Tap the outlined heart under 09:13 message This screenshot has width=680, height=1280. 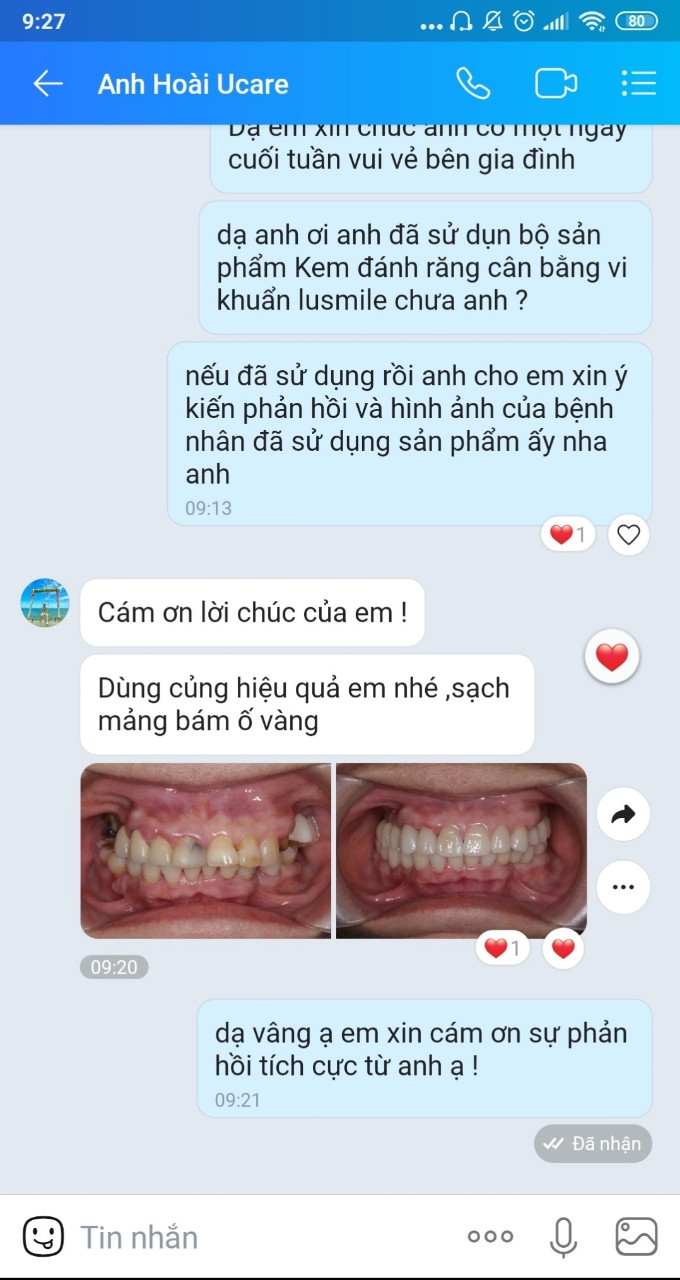[x=628, y=535]
